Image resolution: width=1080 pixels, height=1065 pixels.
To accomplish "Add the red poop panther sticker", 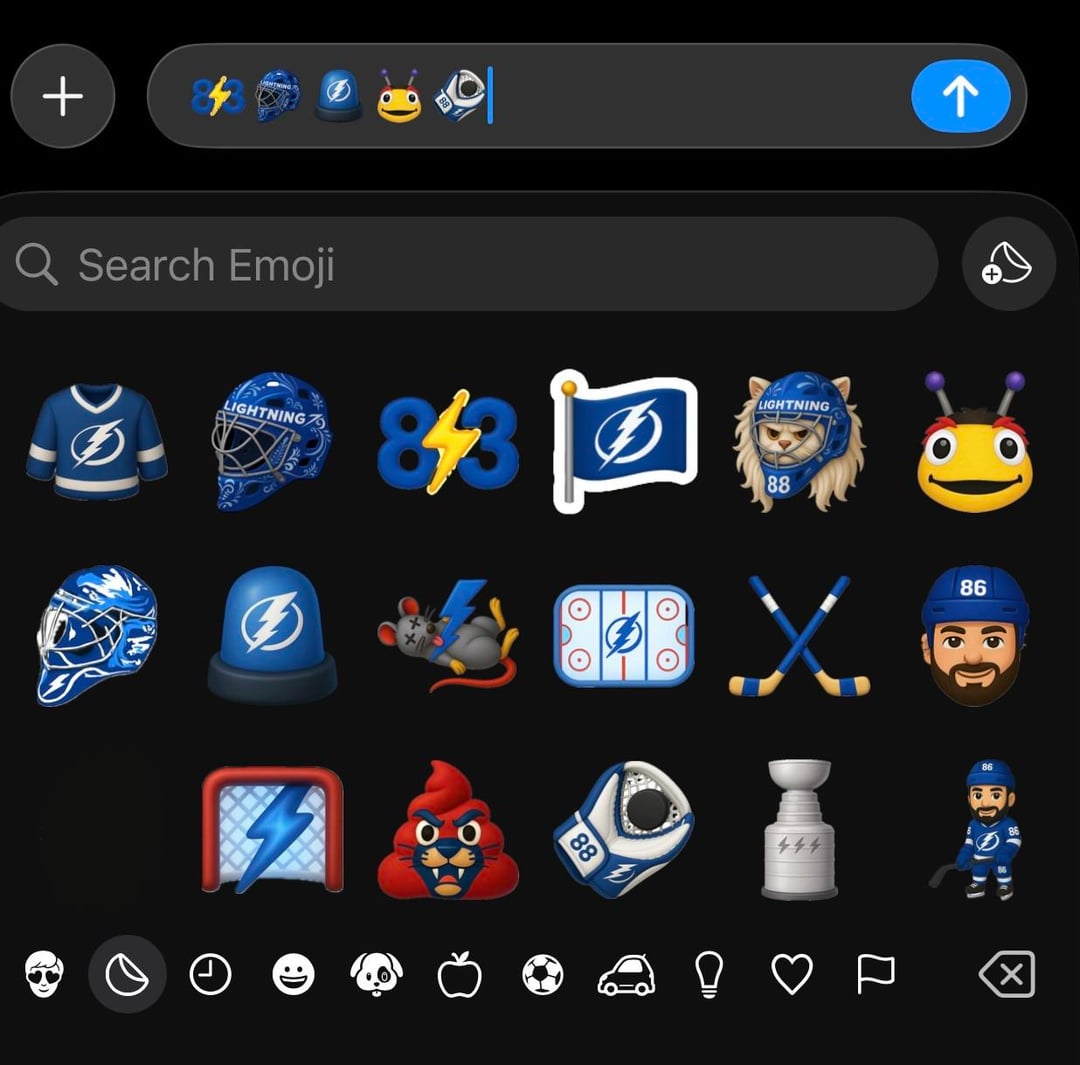I will (448, 830).
